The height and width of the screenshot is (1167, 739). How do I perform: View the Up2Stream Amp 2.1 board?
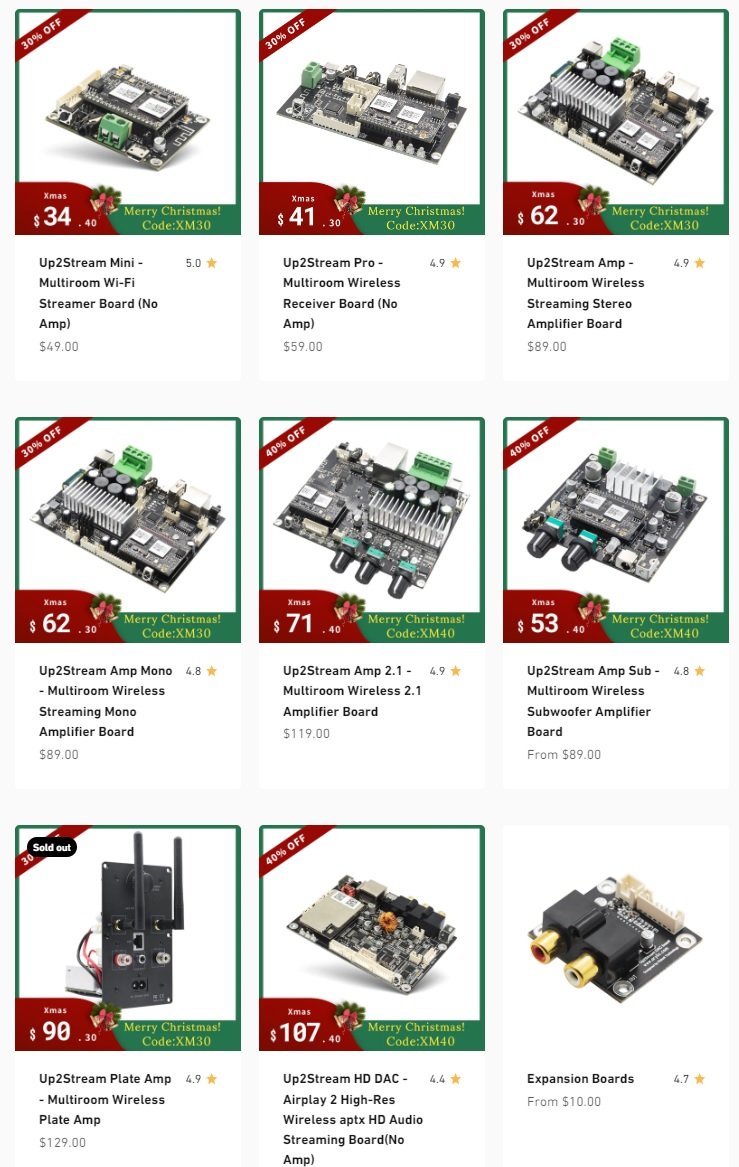click(371, 530)
